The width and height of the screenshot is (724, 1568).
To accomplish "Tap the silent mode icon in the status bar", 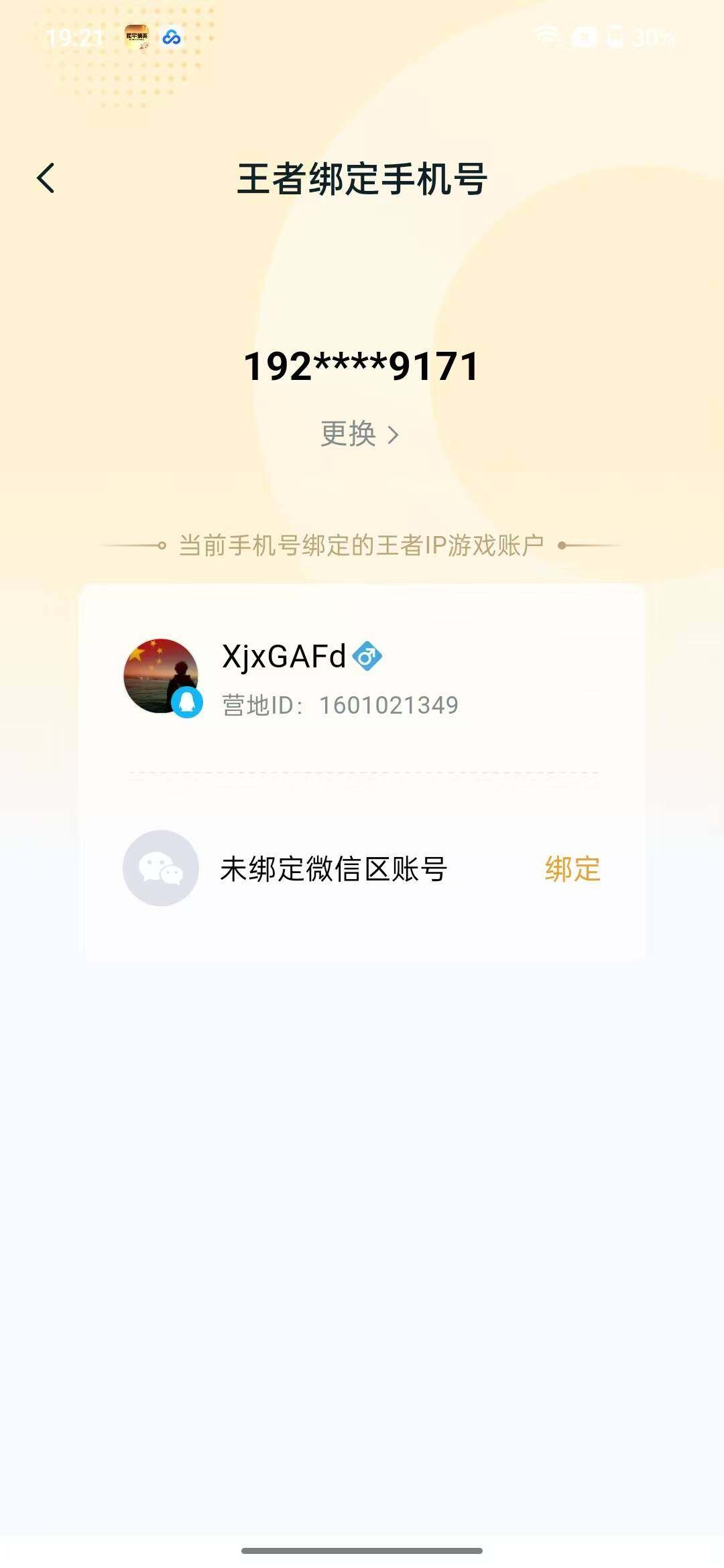I will click(583, 37).
